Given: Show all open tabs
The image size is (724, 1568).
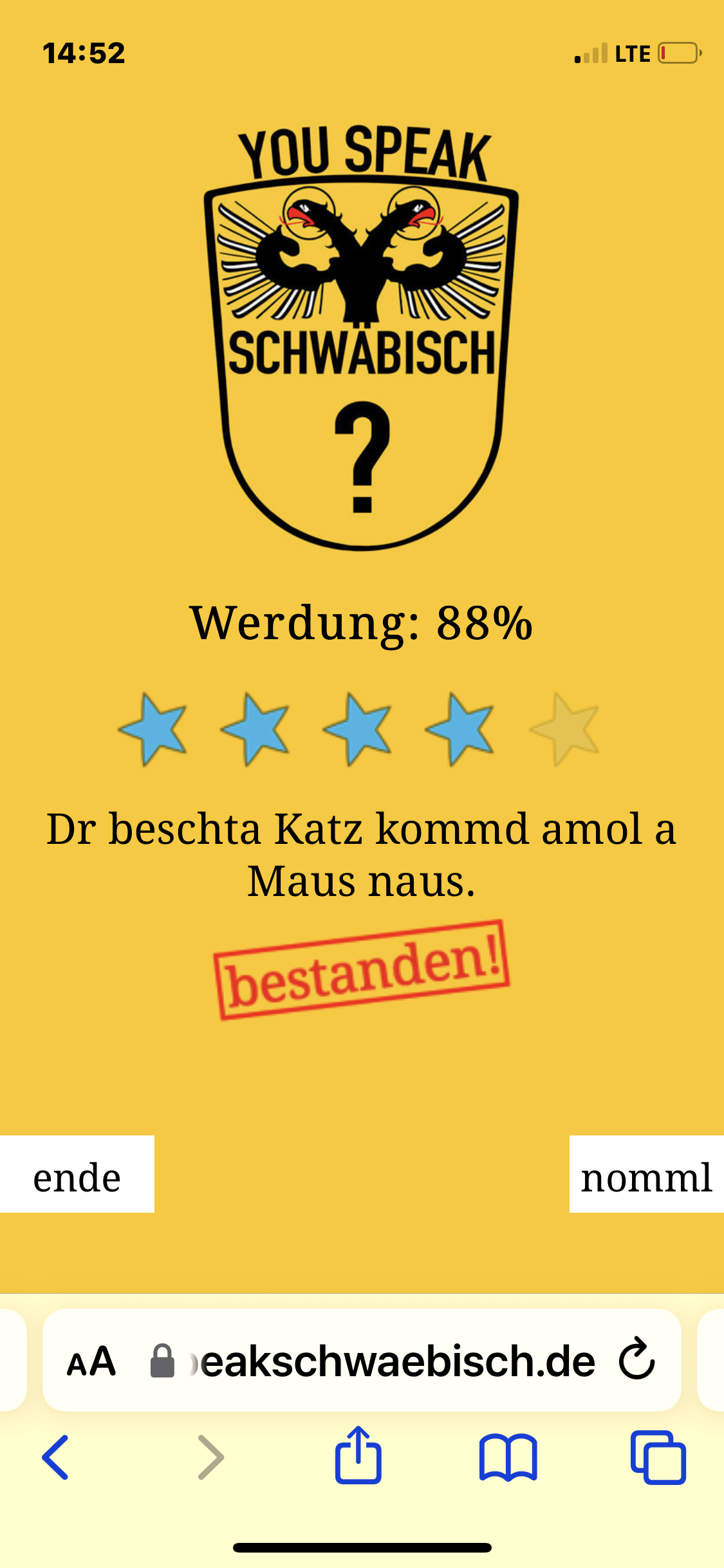Looking at the screenshot, I should (658, 1458).
